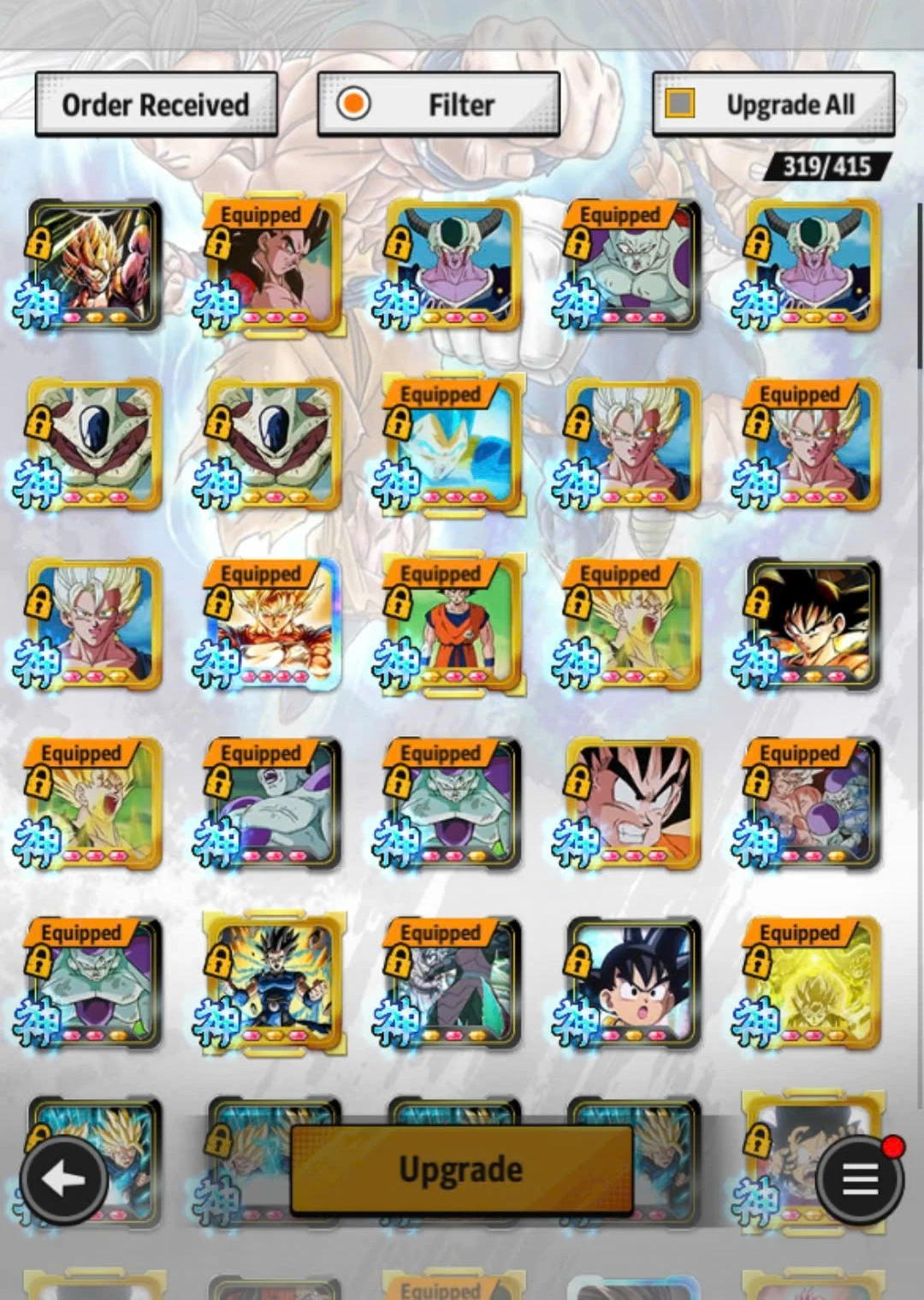Select the equipped Goku versus Frieza clash tile

(813, 804)
